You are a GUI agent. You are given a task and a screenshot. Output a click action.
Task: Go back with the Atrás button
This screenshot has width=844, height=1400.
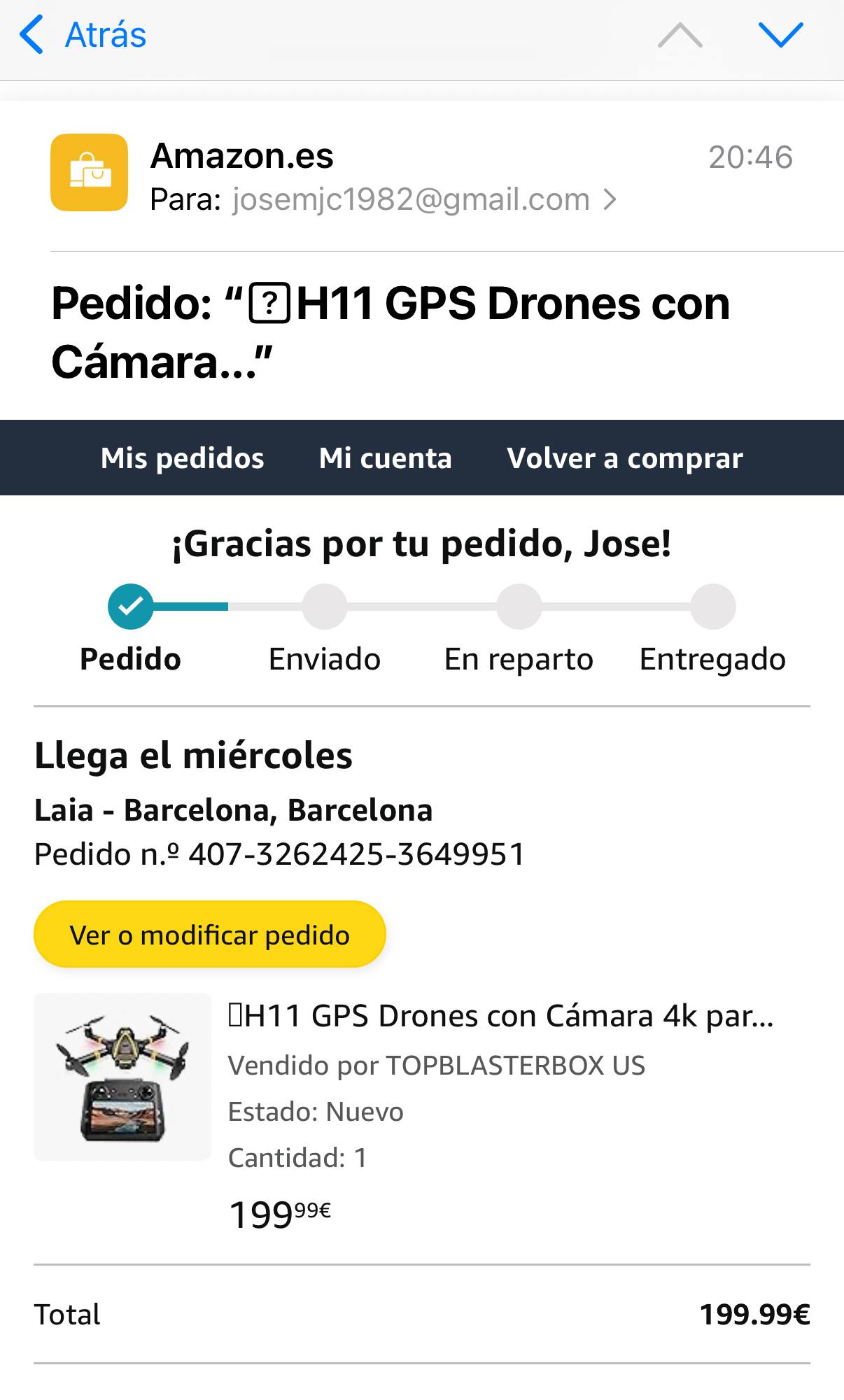click(x=84, y=35)
